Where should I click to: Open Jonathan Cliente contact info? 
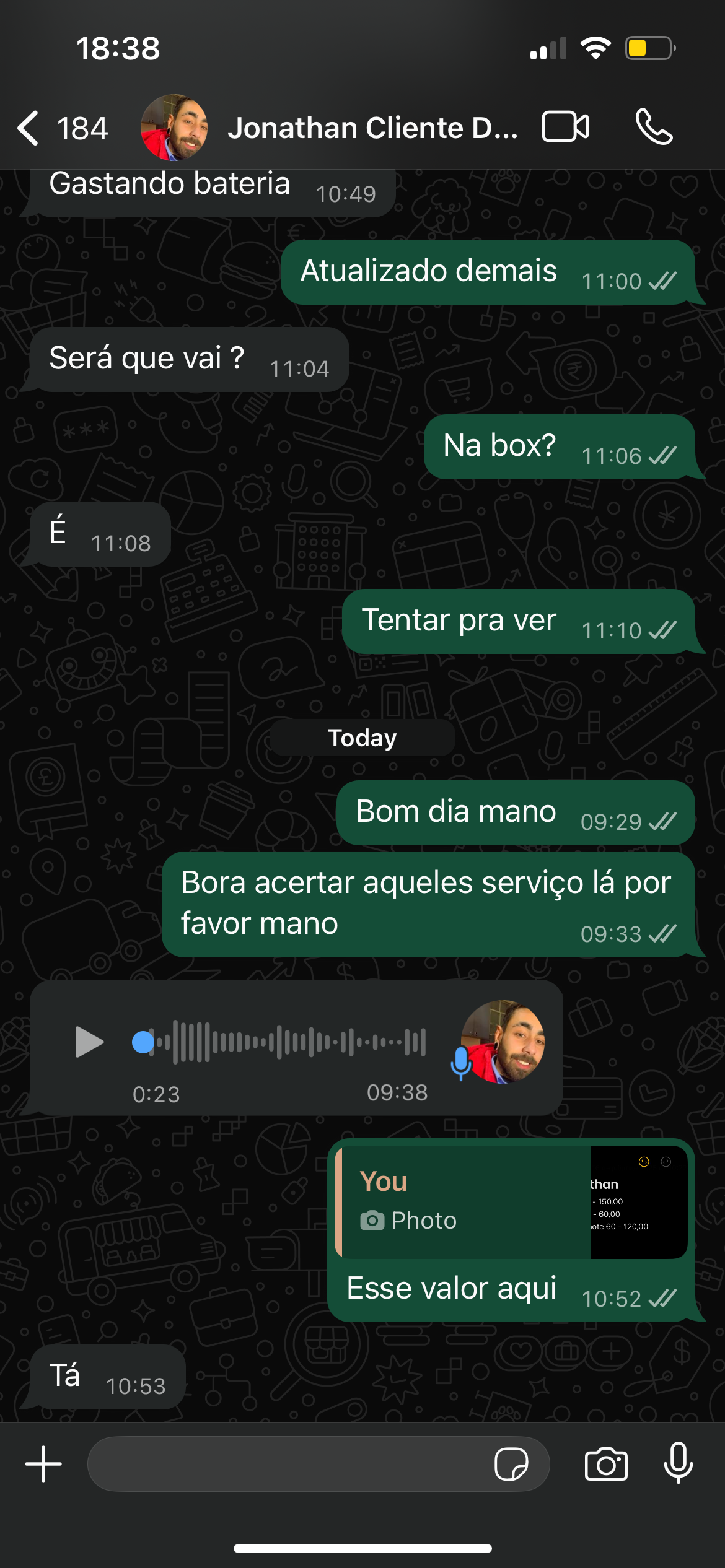pyautogui.click(x=371, y=128)
